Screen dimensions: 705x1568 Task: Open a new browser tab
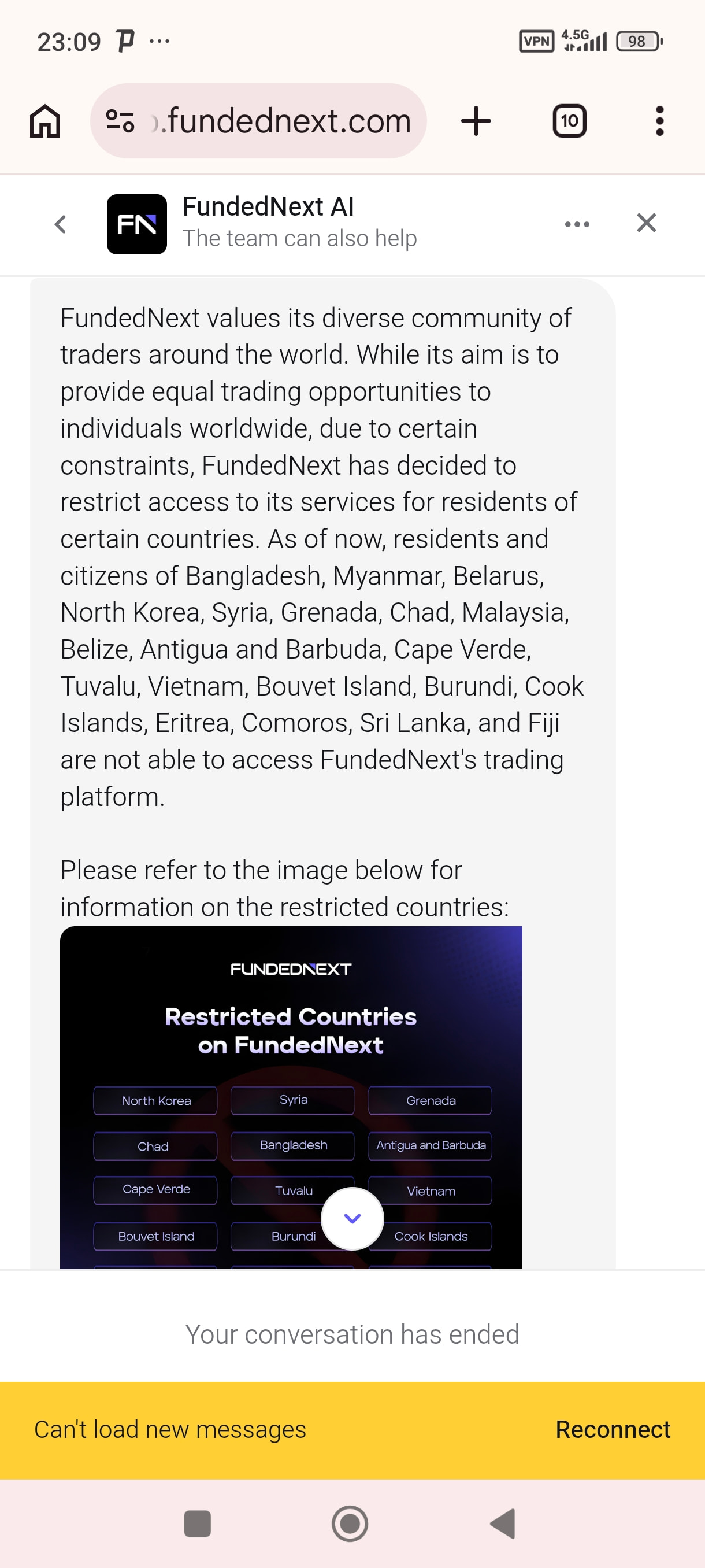476,121
